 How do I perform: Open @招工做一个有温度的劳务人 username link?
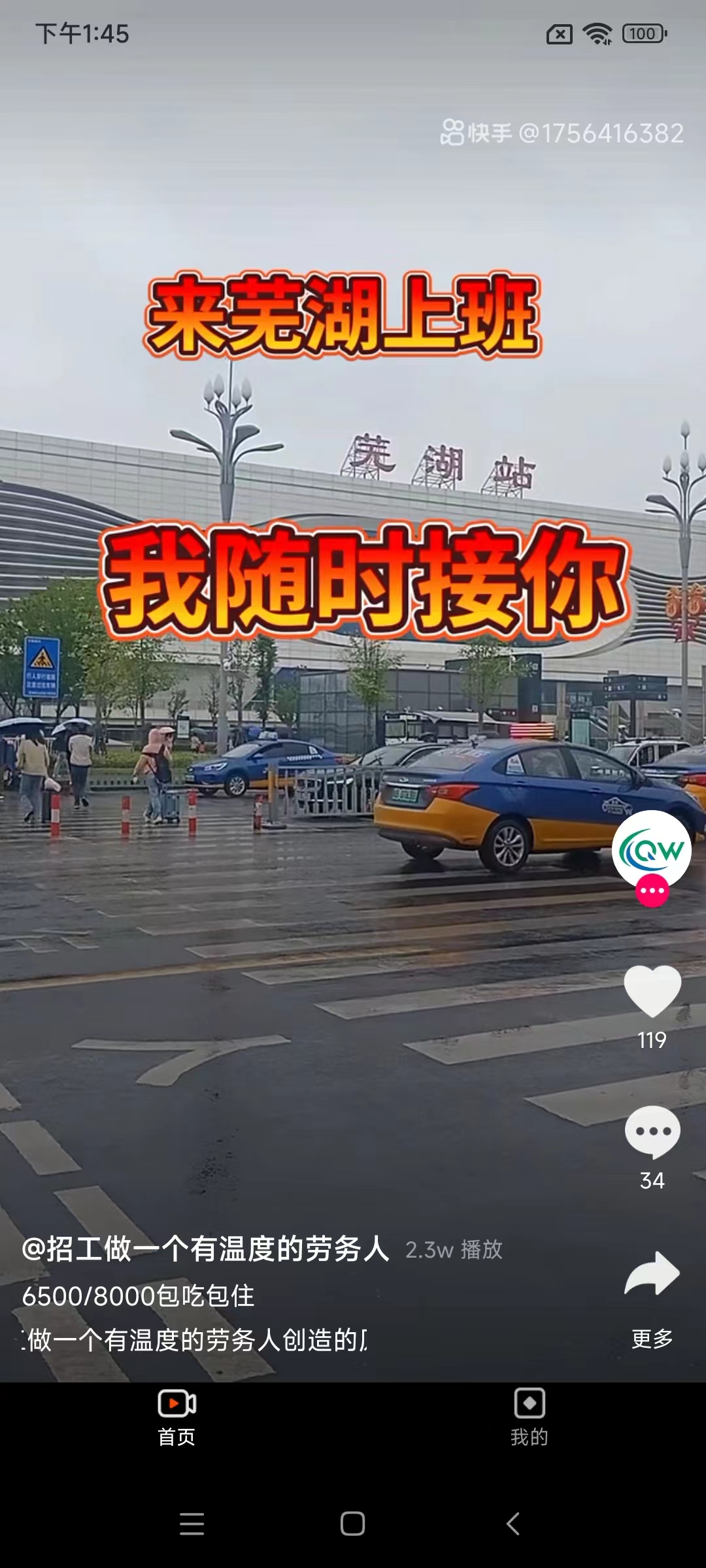tap(205, 1249)
